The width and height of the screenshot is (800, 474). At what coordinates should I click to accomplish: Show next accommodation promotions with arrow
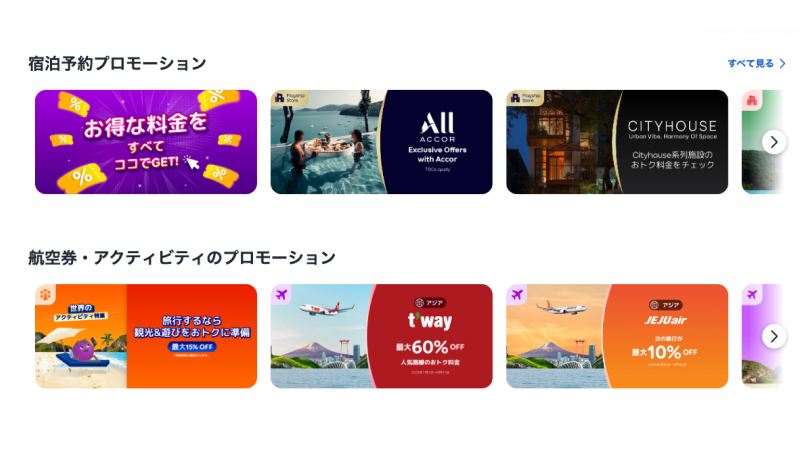point(774,142)
